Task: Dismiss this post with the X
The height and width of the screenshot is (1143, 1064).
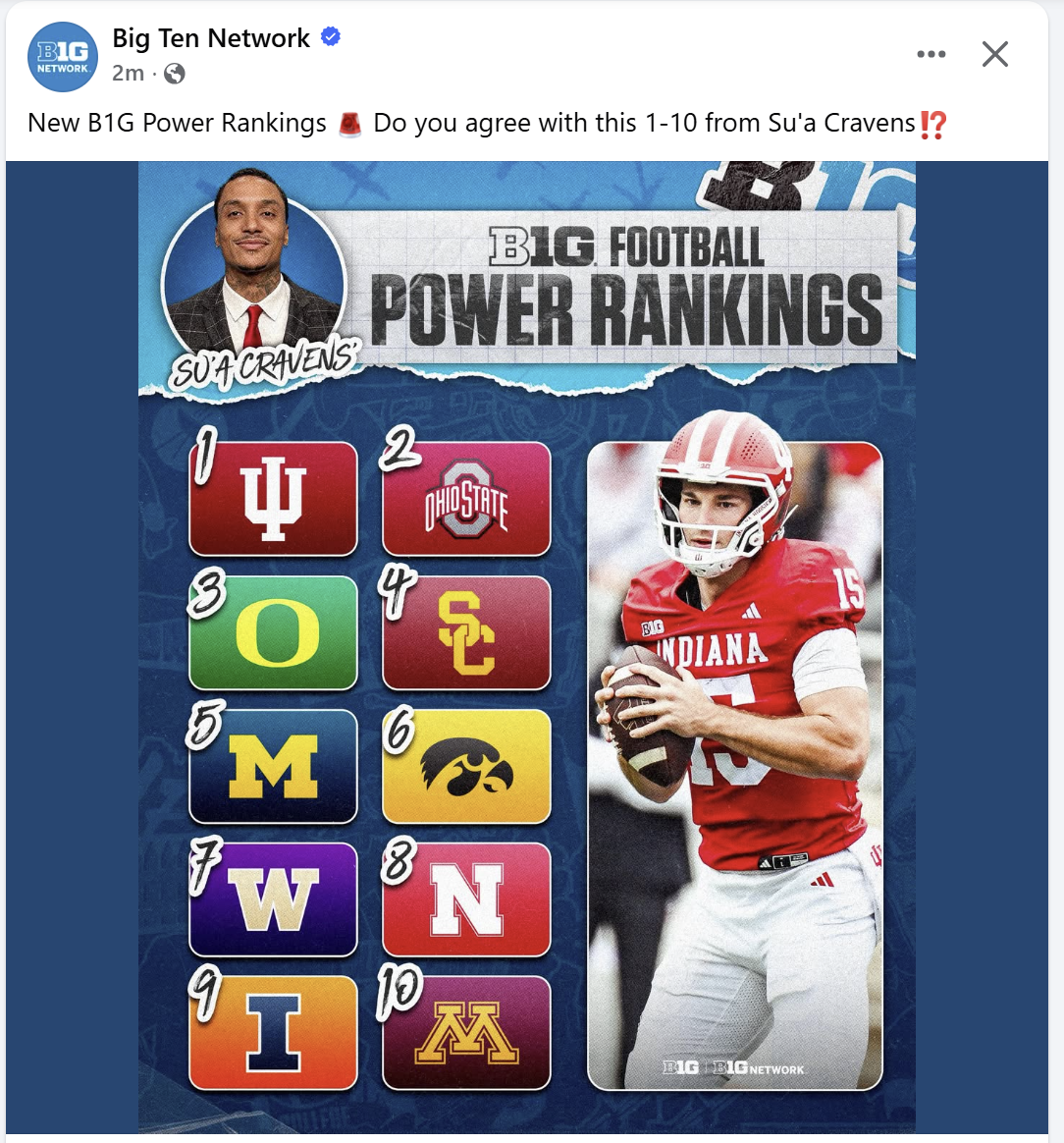Action: (994, 54)
